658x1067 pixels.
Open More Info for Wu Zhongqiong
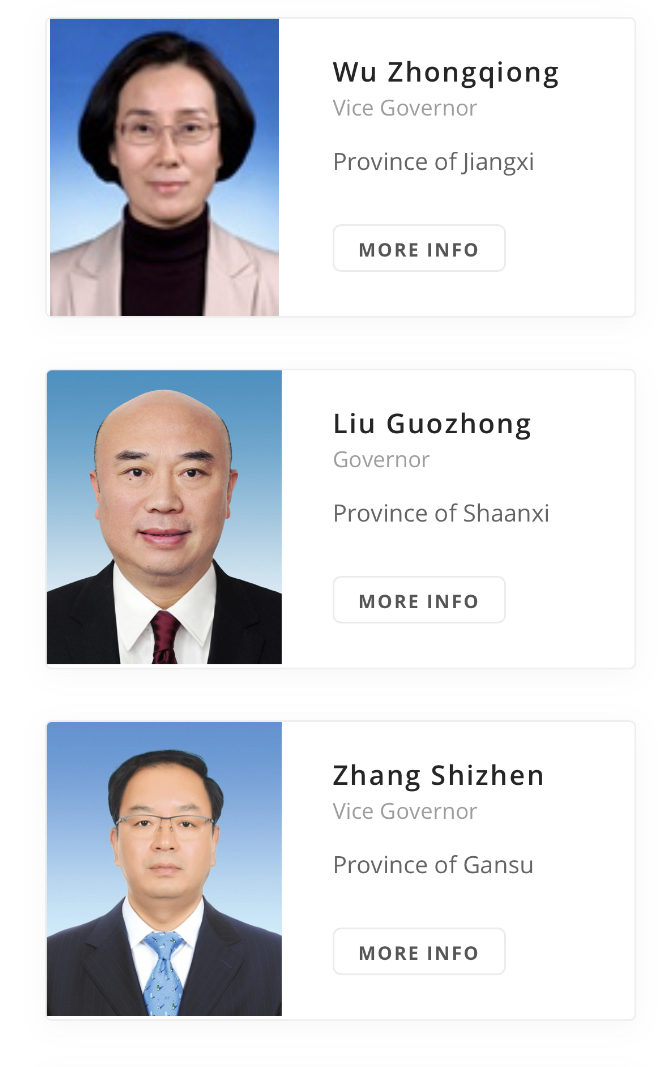click(418, 249)
